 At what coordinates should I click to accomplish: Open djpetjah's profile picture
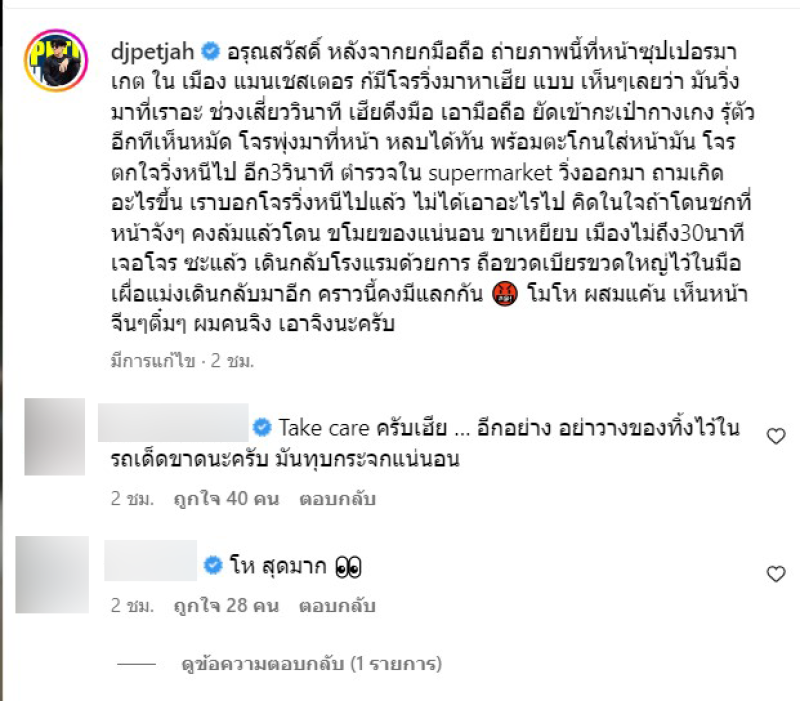[54, 63]
